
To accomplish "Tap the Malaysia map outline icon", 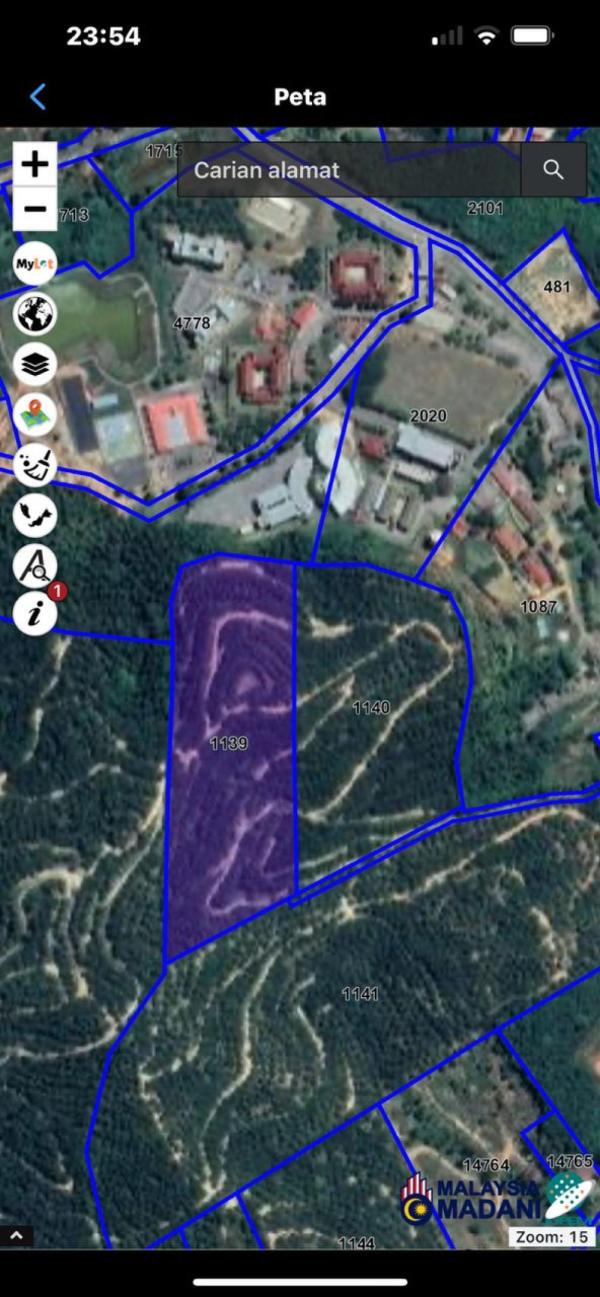I will click(35, 515).
